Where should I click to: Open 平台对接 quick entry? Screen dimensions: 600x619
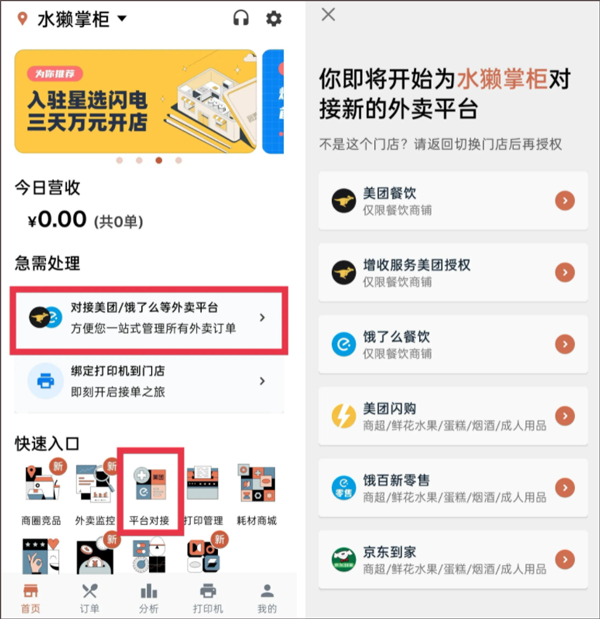click(150, 490)
